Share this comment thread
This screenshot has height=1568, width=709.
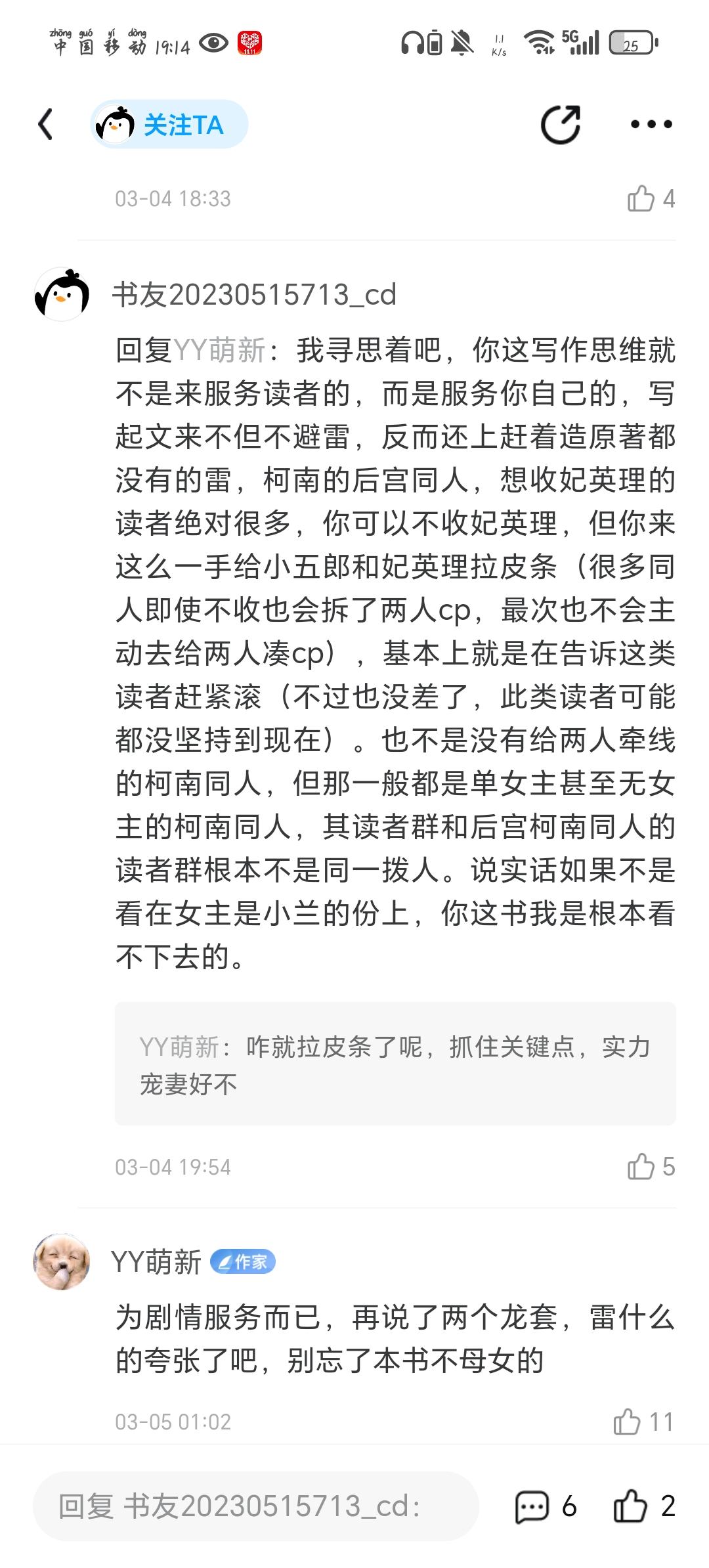point(561,124)
